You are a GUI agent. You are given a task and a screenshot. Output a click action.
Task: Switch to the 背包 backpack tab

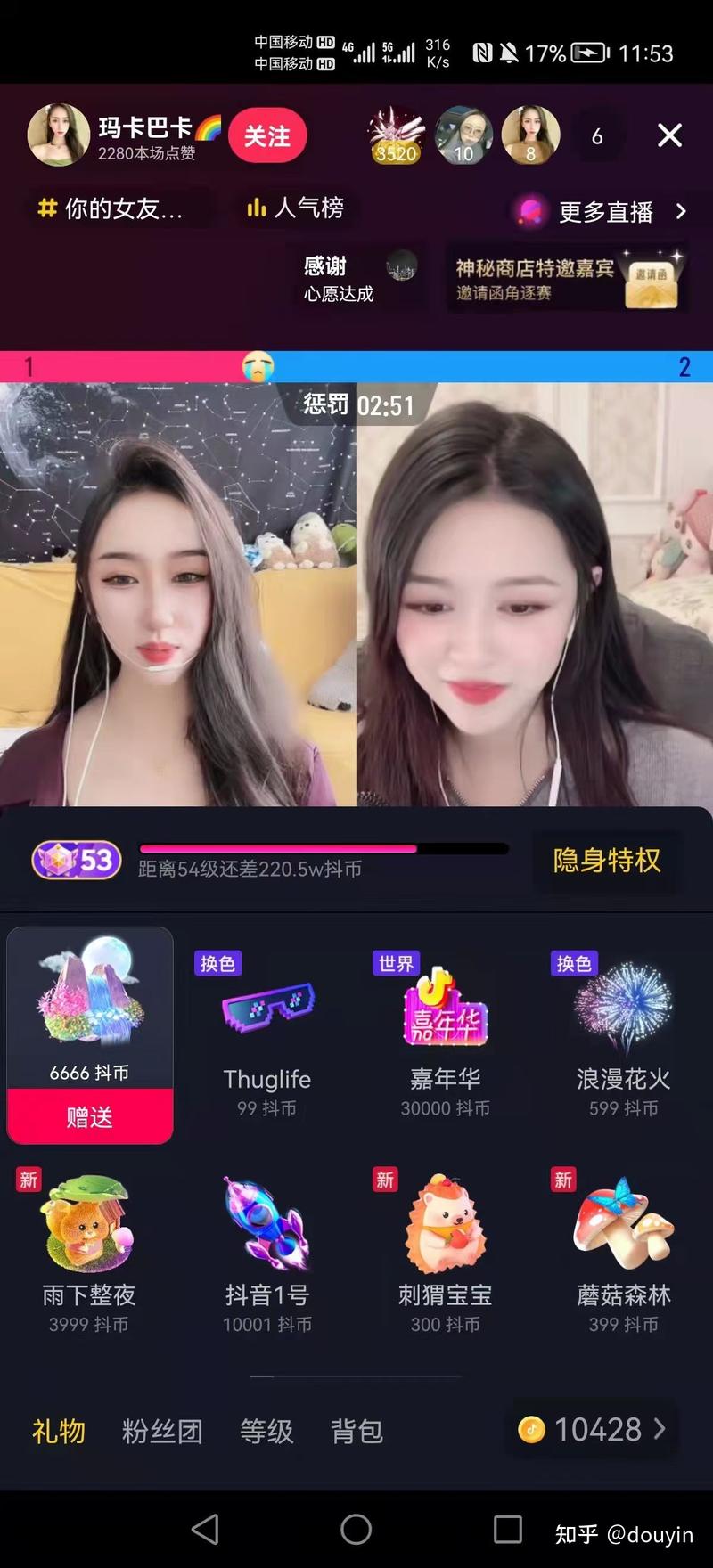356,1431
